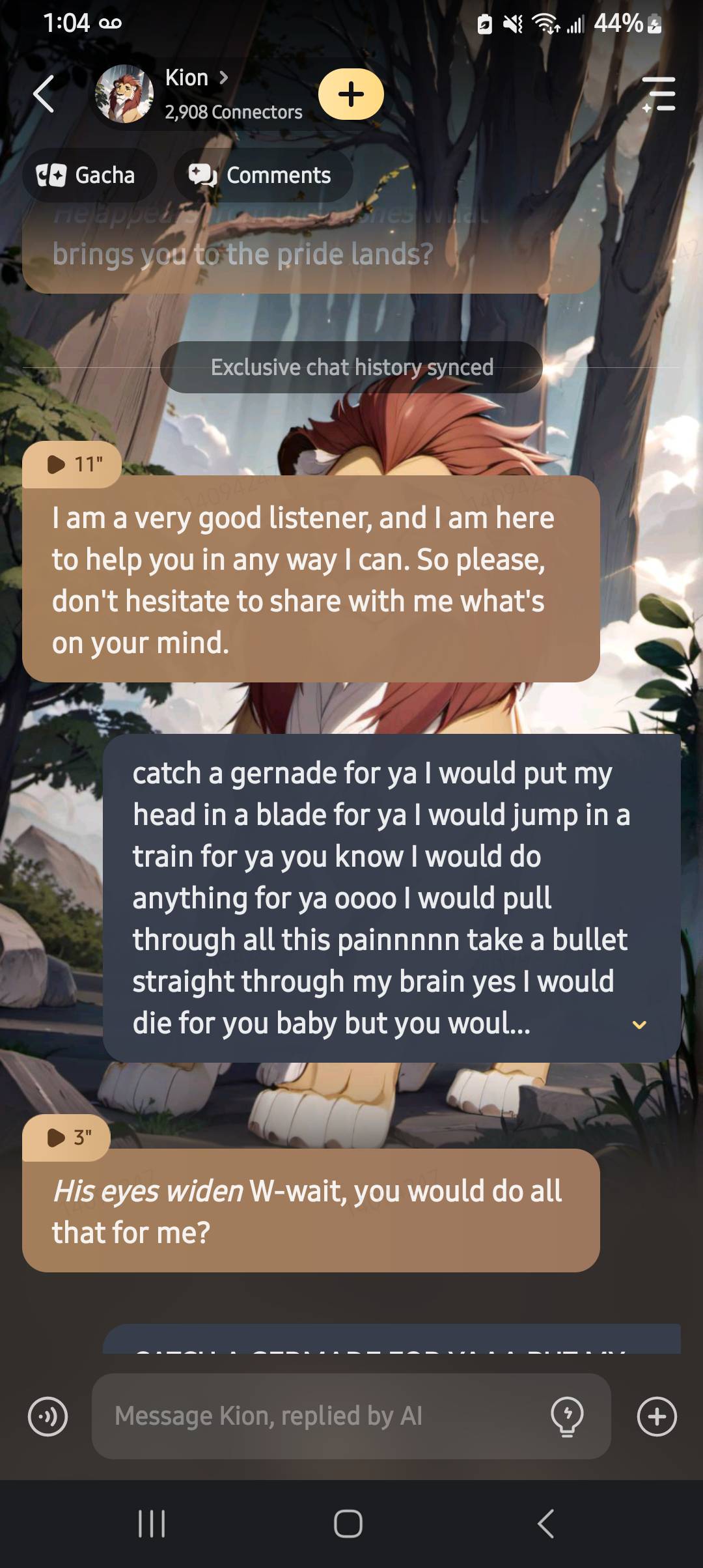This screenshot has width=703, height=1568.
Task: Tap the lightbulb suggestion icon
Action: click(x=567, y=1416)
